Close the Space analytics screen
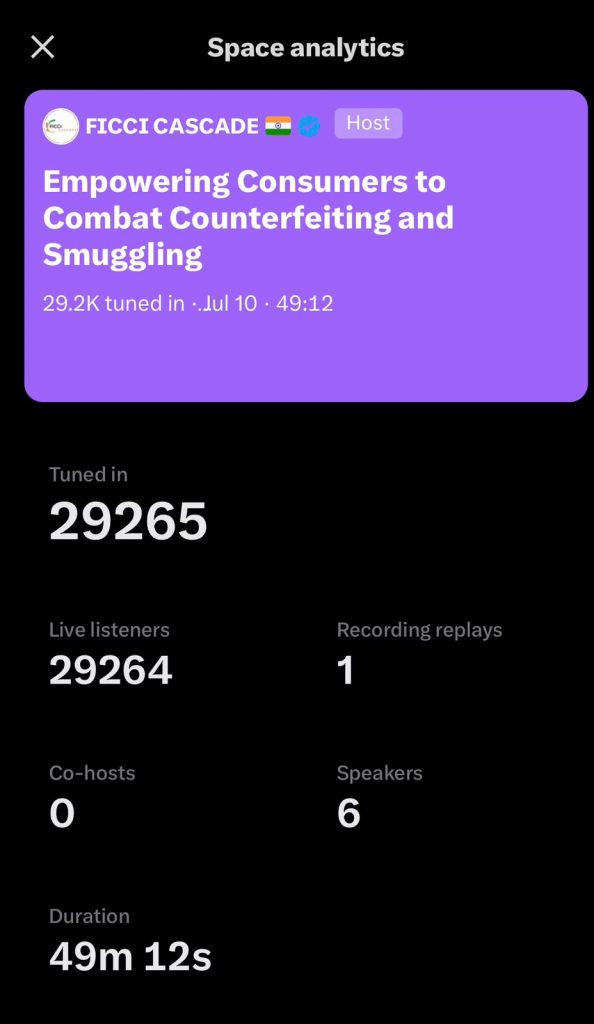Screen dimensions: 594x1024 [42, 47]
